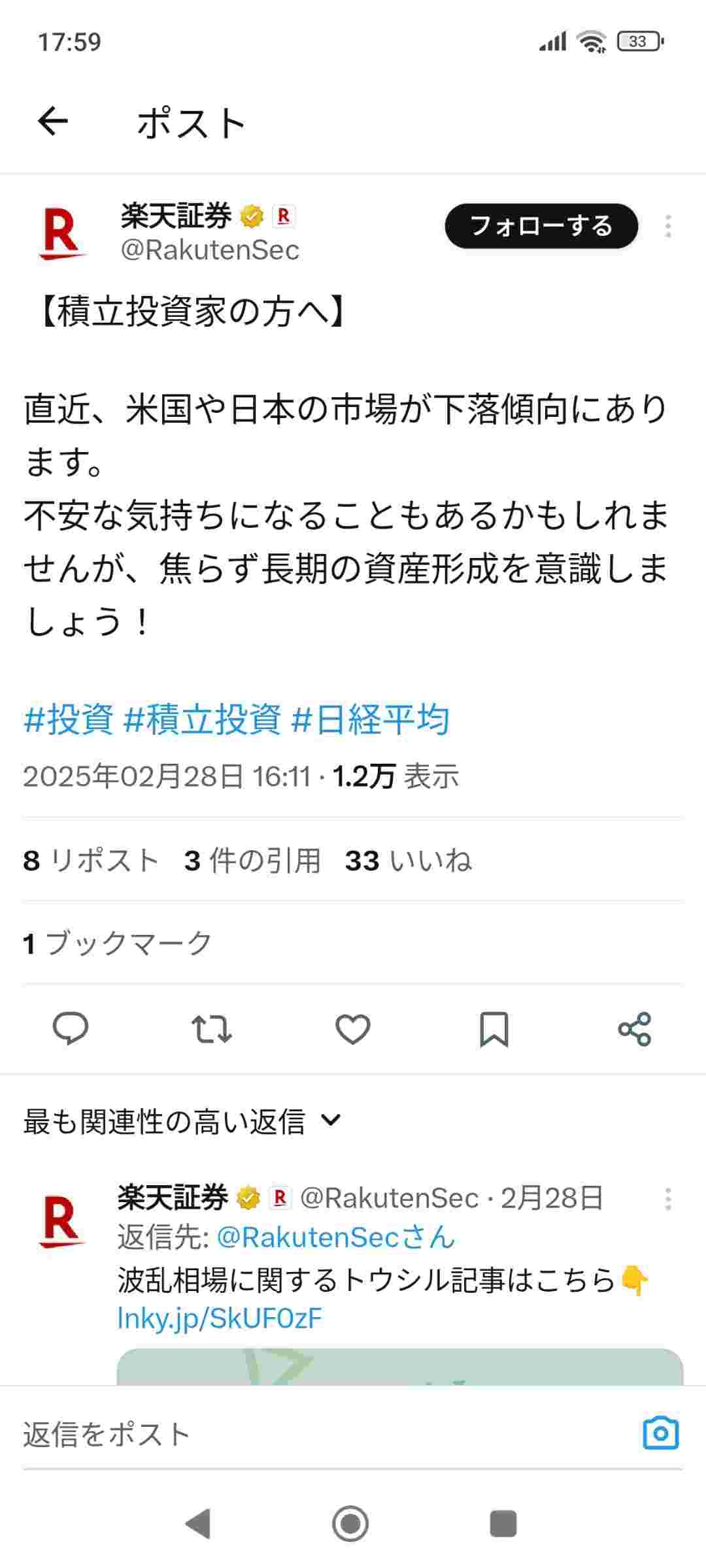Open the #投資 hashtag
The width and height of the screenshot is (706, 1568).
69,720
